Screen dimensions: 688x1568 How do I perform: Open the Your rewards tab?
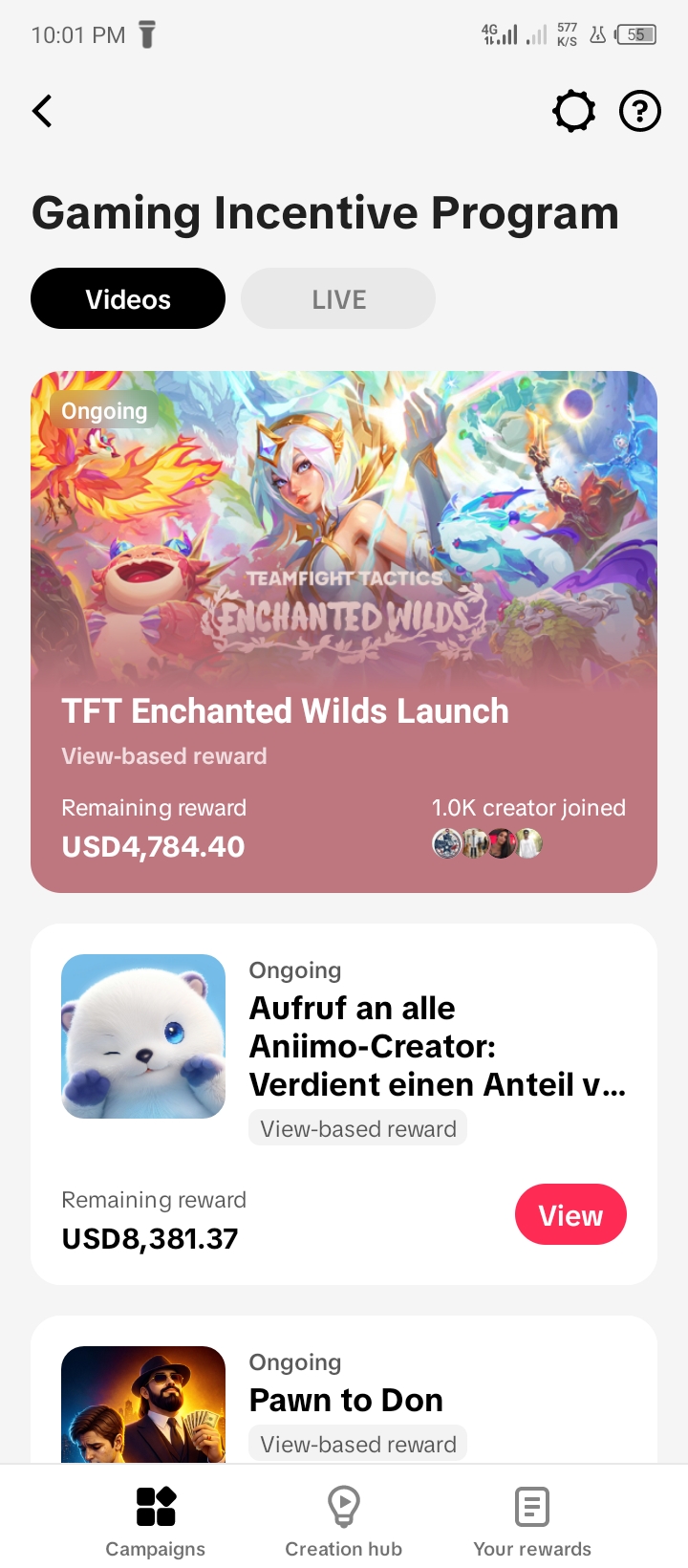tap(532, 1522)
